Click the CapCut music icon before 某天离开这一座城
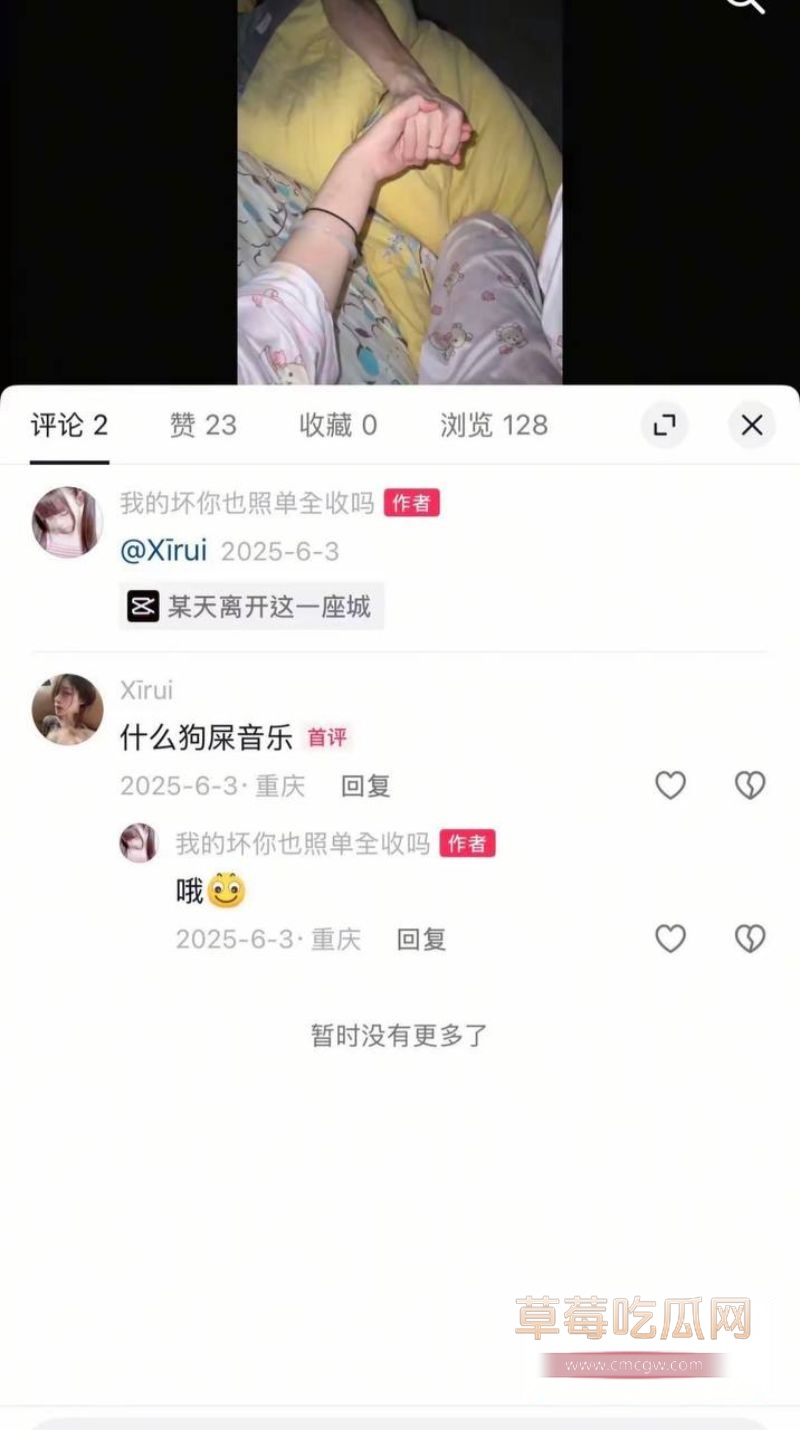Screen dimensions: 800x1430 coord(143,606)
